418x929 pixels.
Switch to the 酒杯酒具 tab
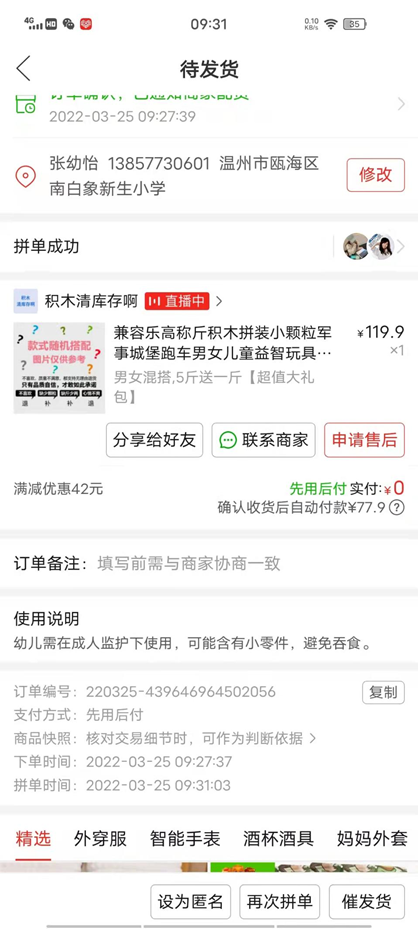coord(278,839)
